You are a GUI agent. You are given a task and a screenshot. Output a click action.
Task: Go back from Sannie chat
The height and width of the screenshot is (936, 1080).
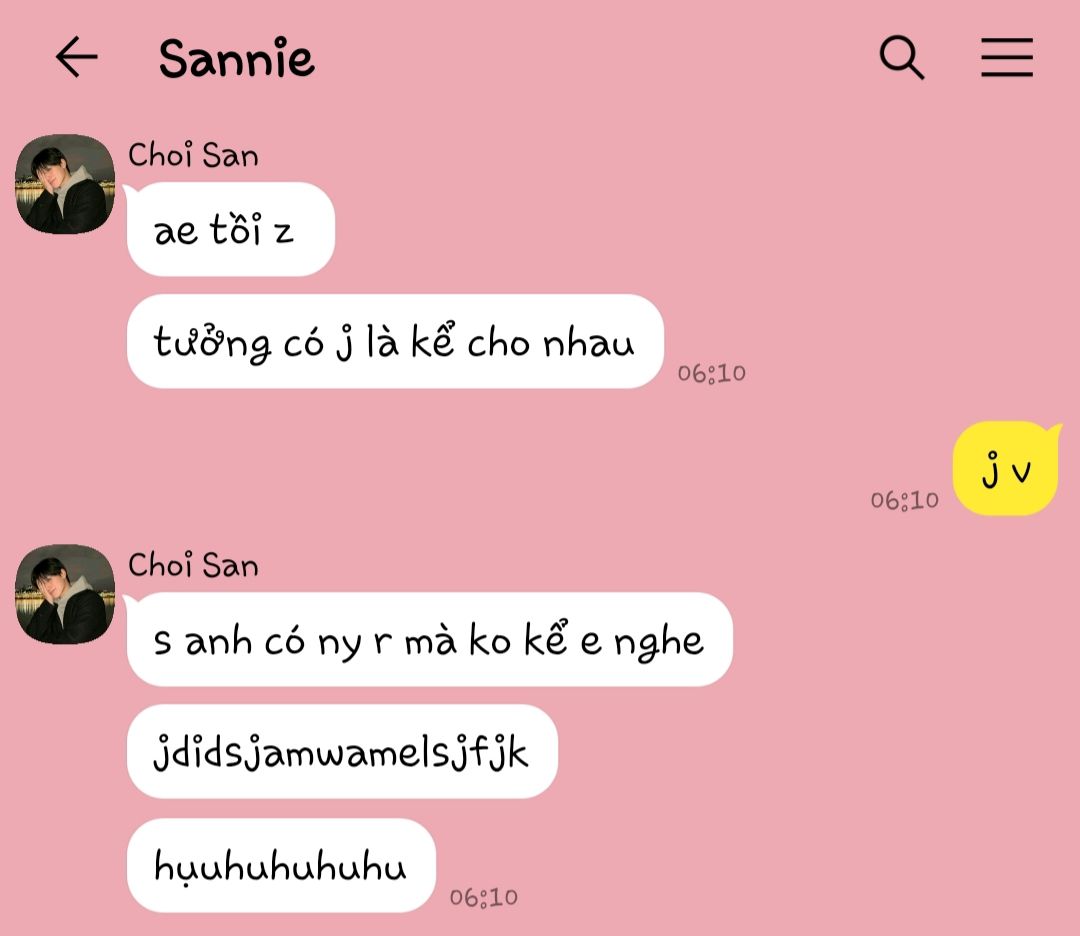point(76,58)
